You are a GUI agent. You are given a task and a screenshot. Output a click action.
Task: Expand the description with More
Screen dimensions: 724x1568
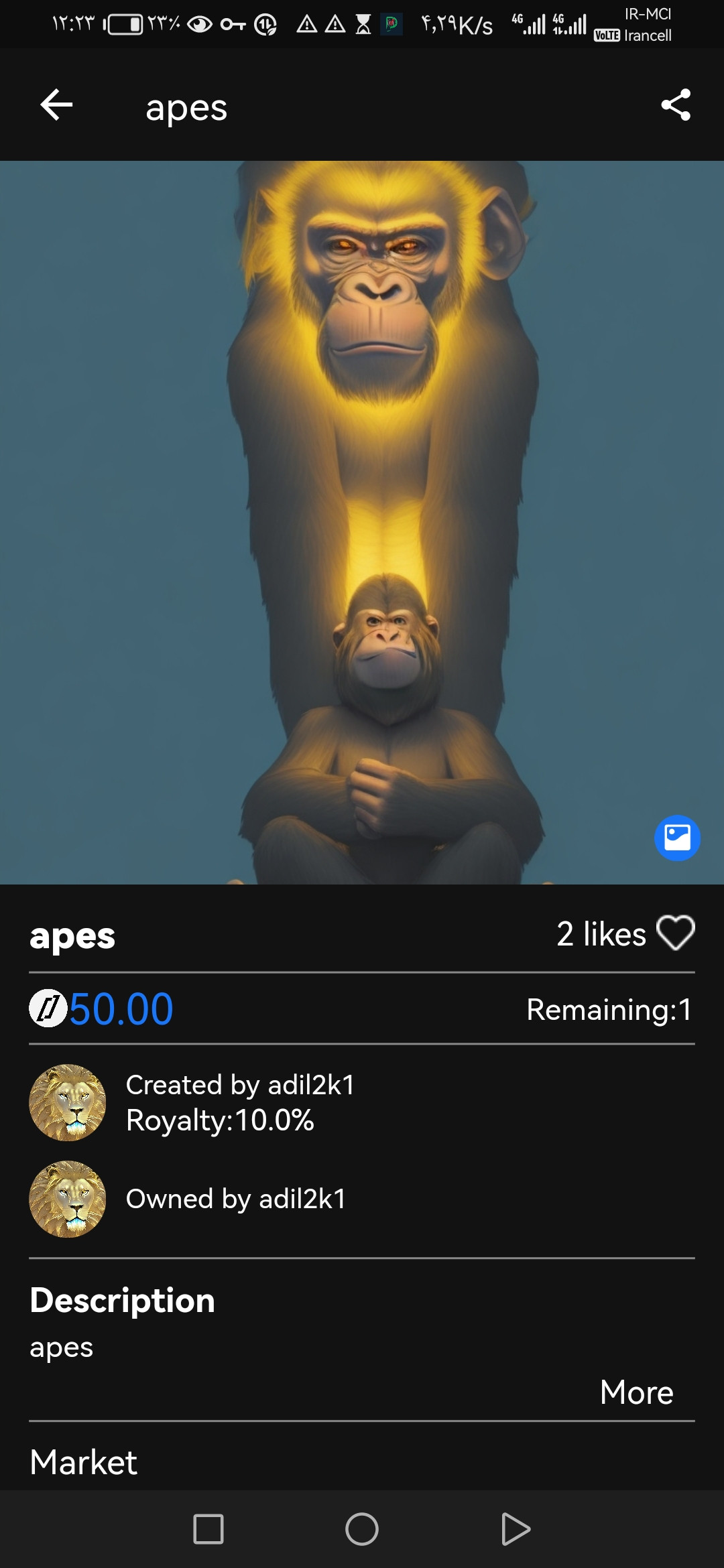click(x=636, y=1392)
